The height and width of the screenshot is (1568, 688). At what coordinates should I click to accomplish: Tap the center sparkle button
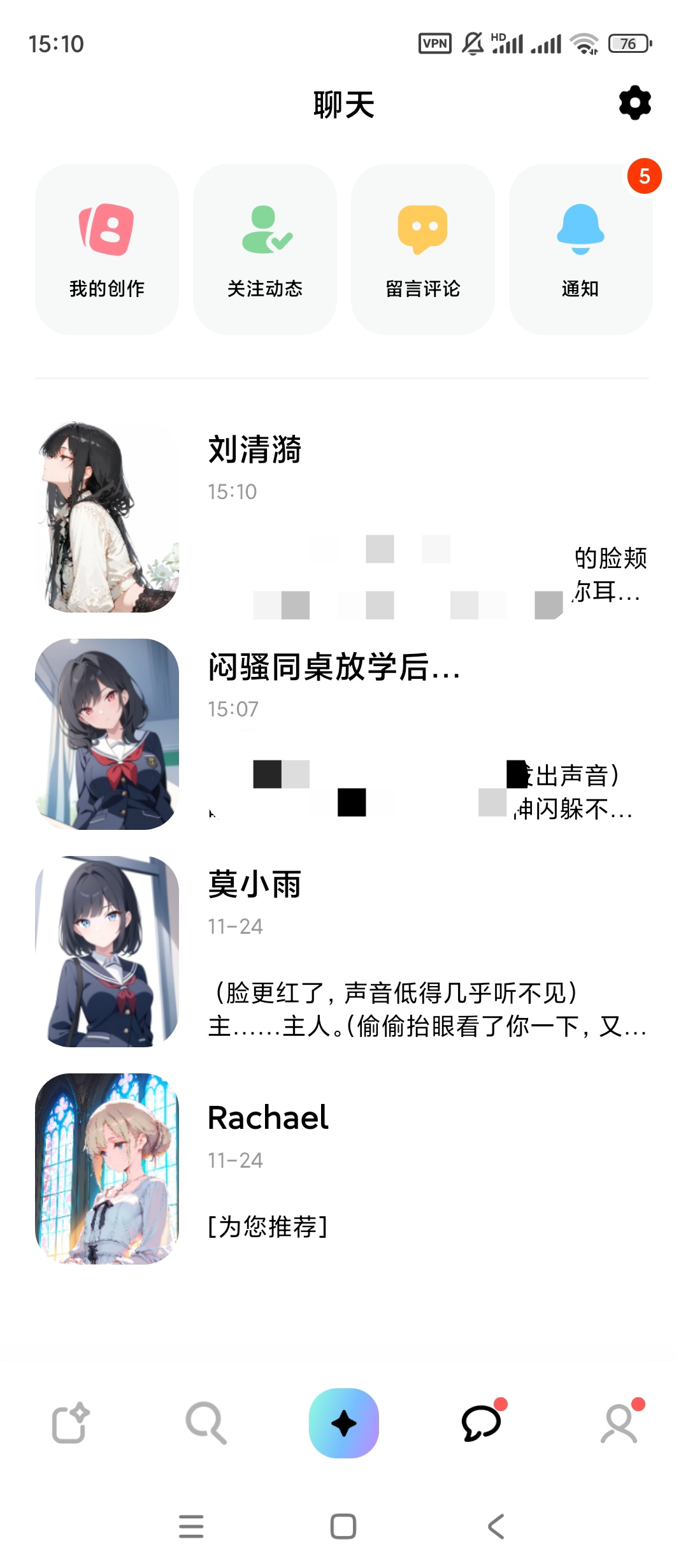click(344, 1423)
